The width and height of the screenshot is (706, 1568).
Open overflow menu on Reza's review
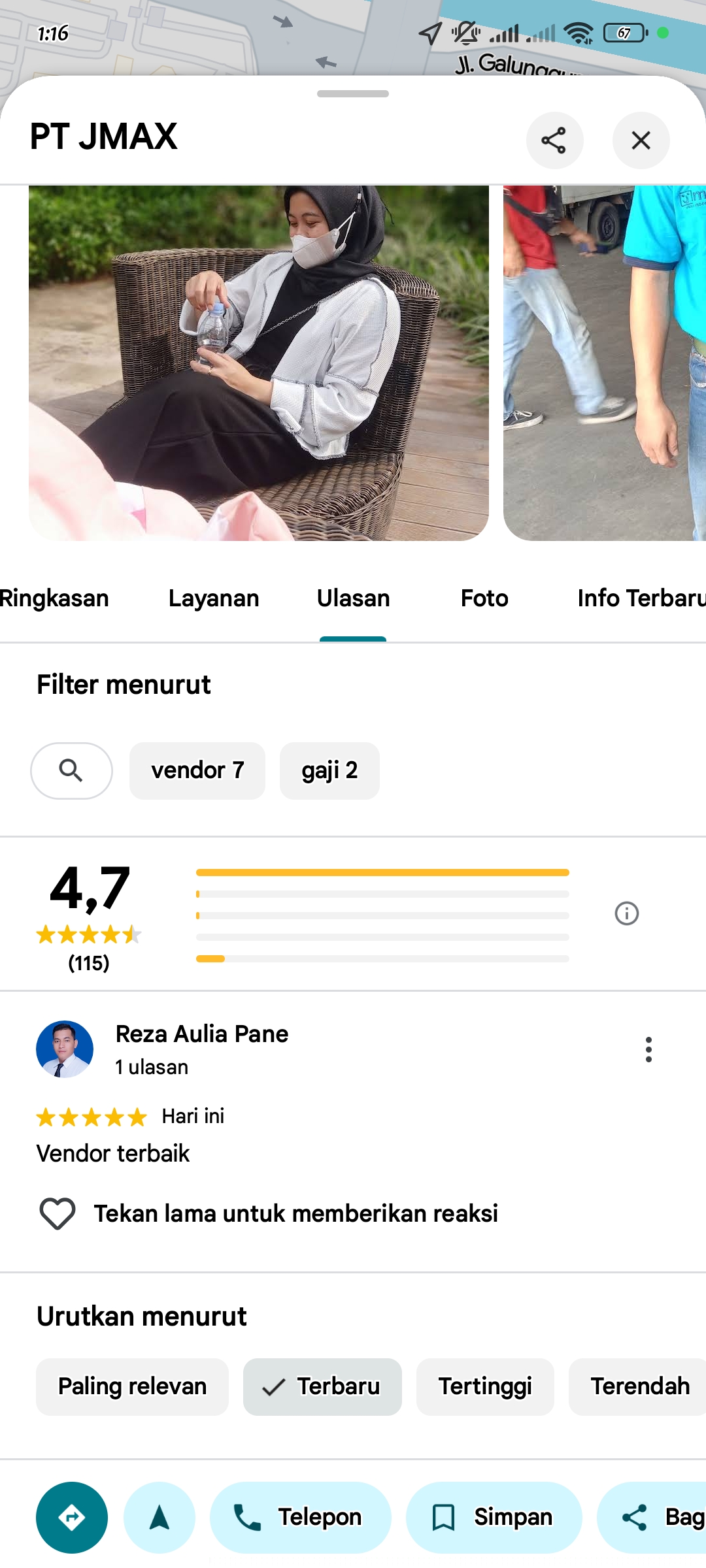648,1049
